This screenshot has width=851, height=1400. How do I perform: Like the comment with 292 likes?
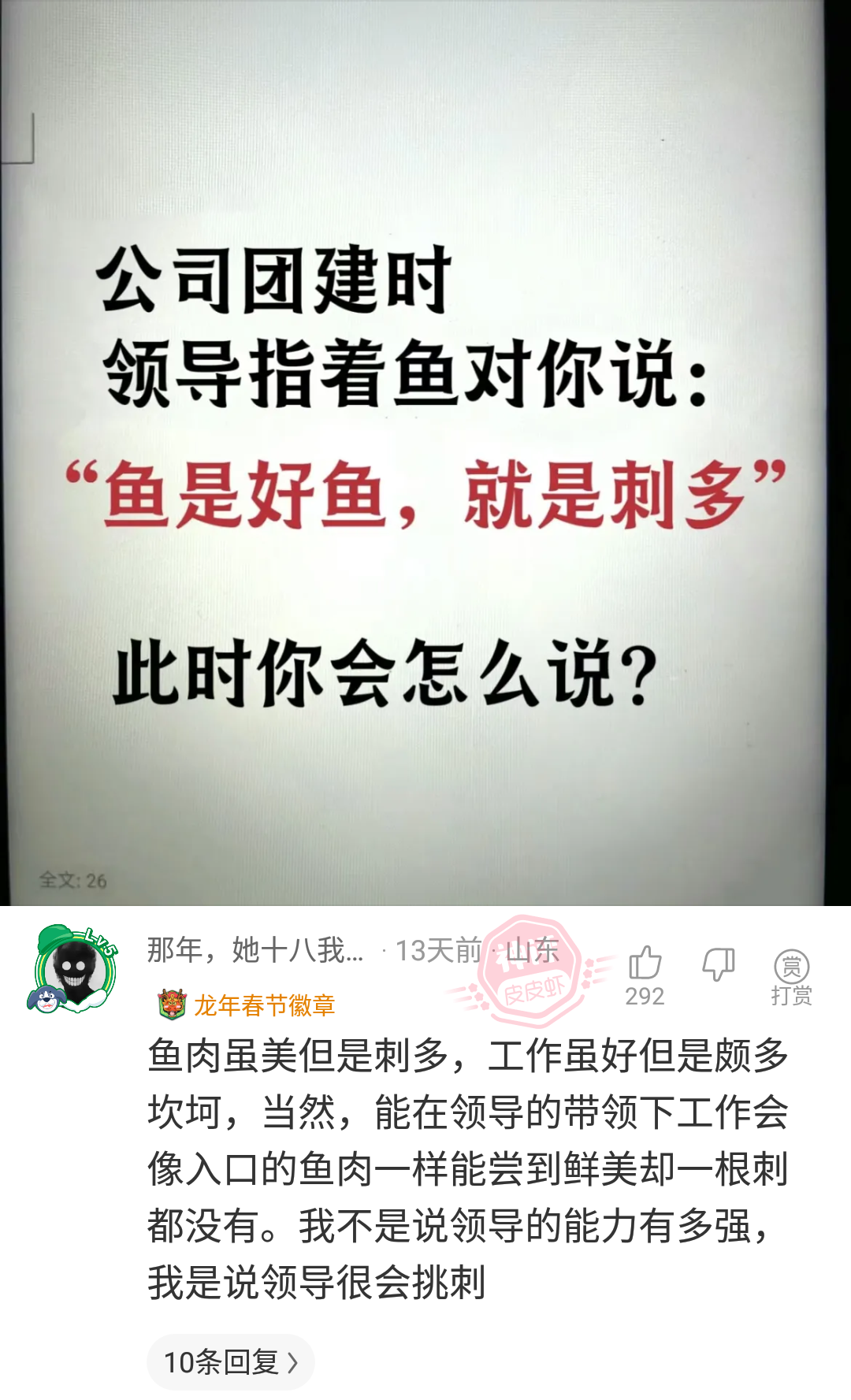[645, 965]
